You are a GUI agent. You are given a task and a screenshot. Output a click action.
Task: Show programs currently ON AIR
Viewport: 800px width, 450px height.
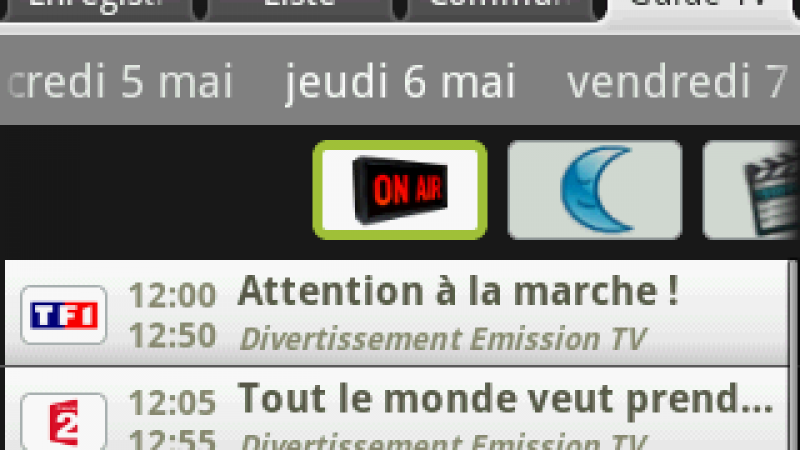point(400,190)
